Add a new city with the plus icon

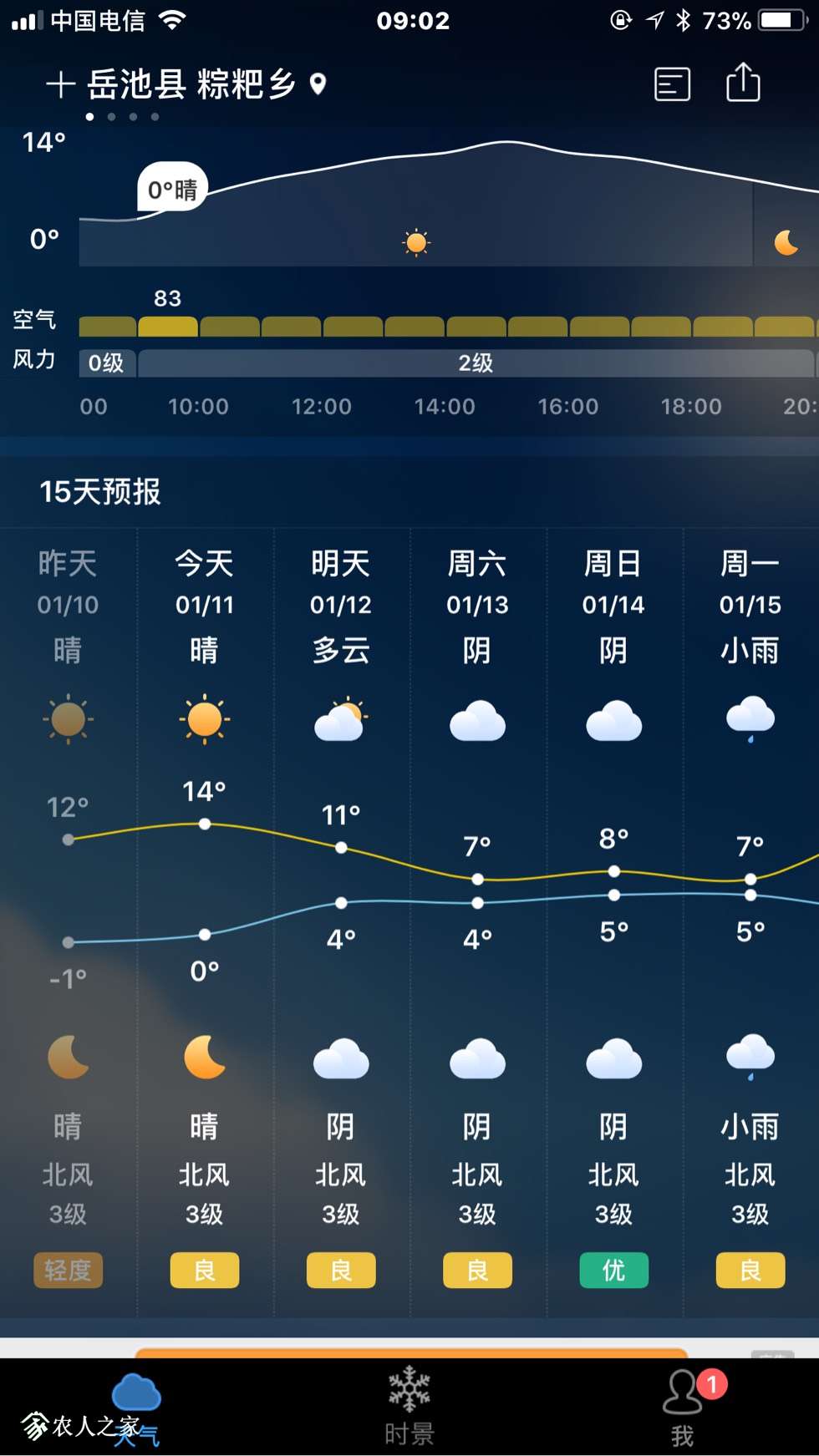60,84
